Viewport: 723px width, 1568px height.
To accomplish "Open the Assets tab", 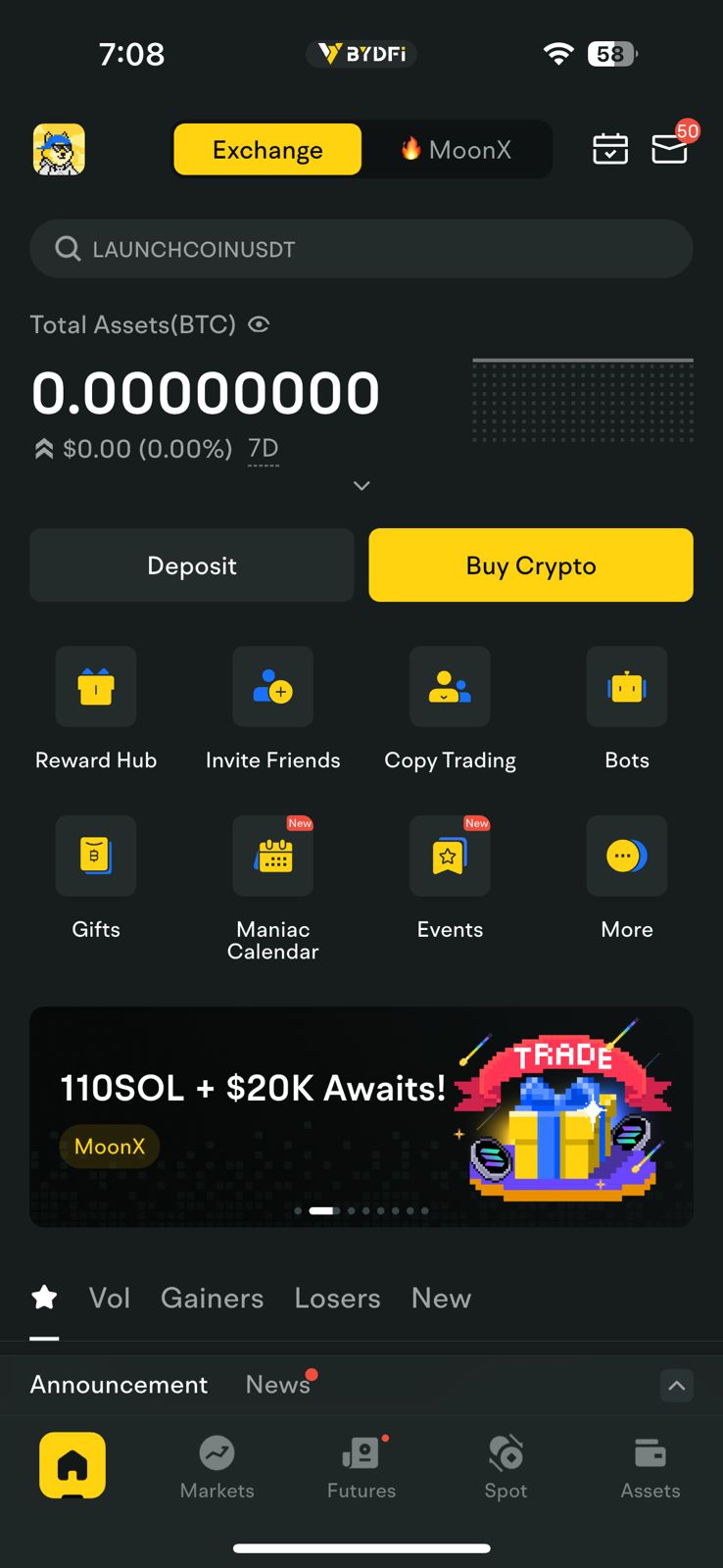I will [651, 1466].
